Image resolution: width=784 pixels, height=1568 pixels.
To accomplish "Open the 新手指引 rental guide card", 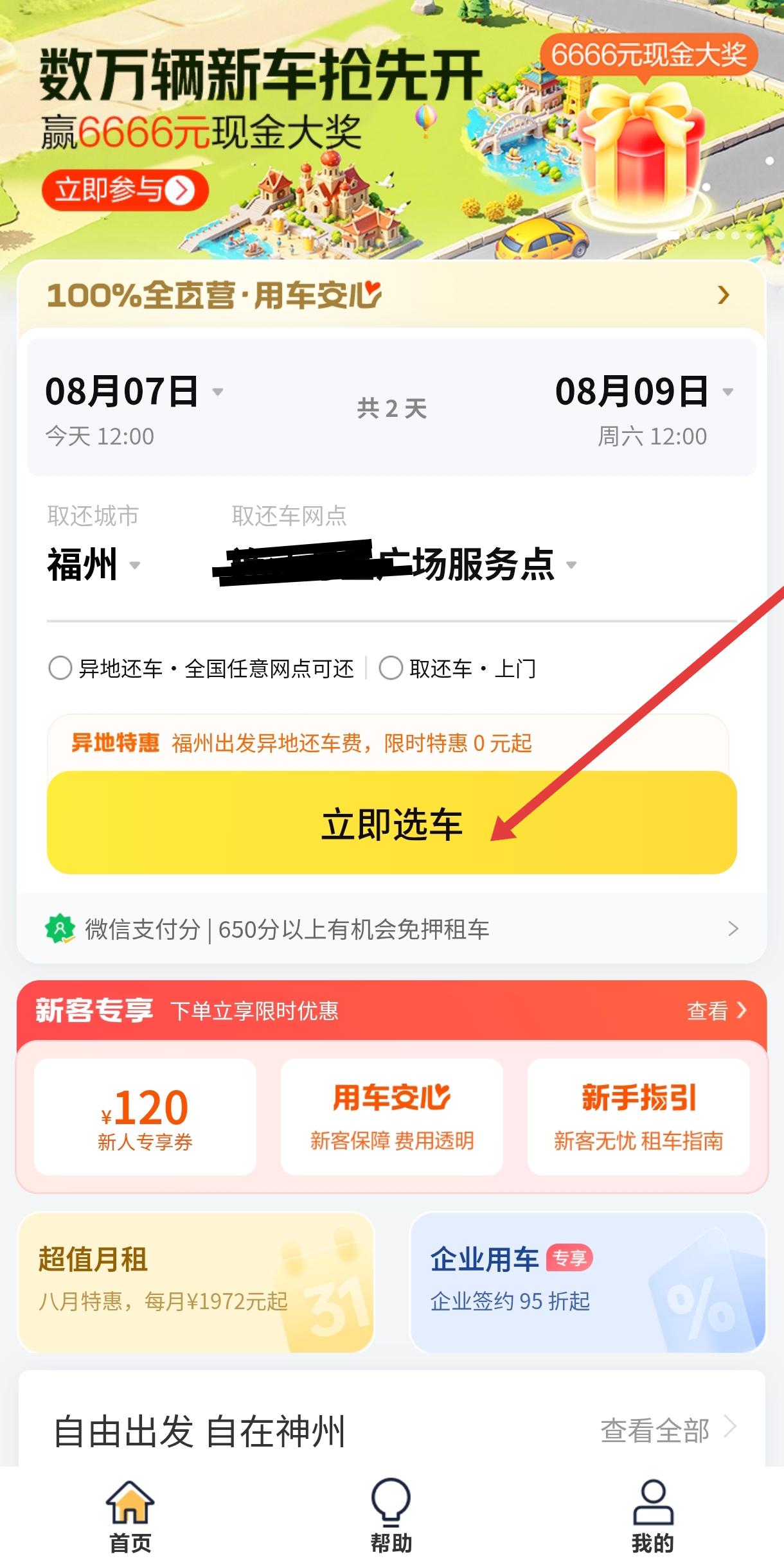I will (638, 1117).
